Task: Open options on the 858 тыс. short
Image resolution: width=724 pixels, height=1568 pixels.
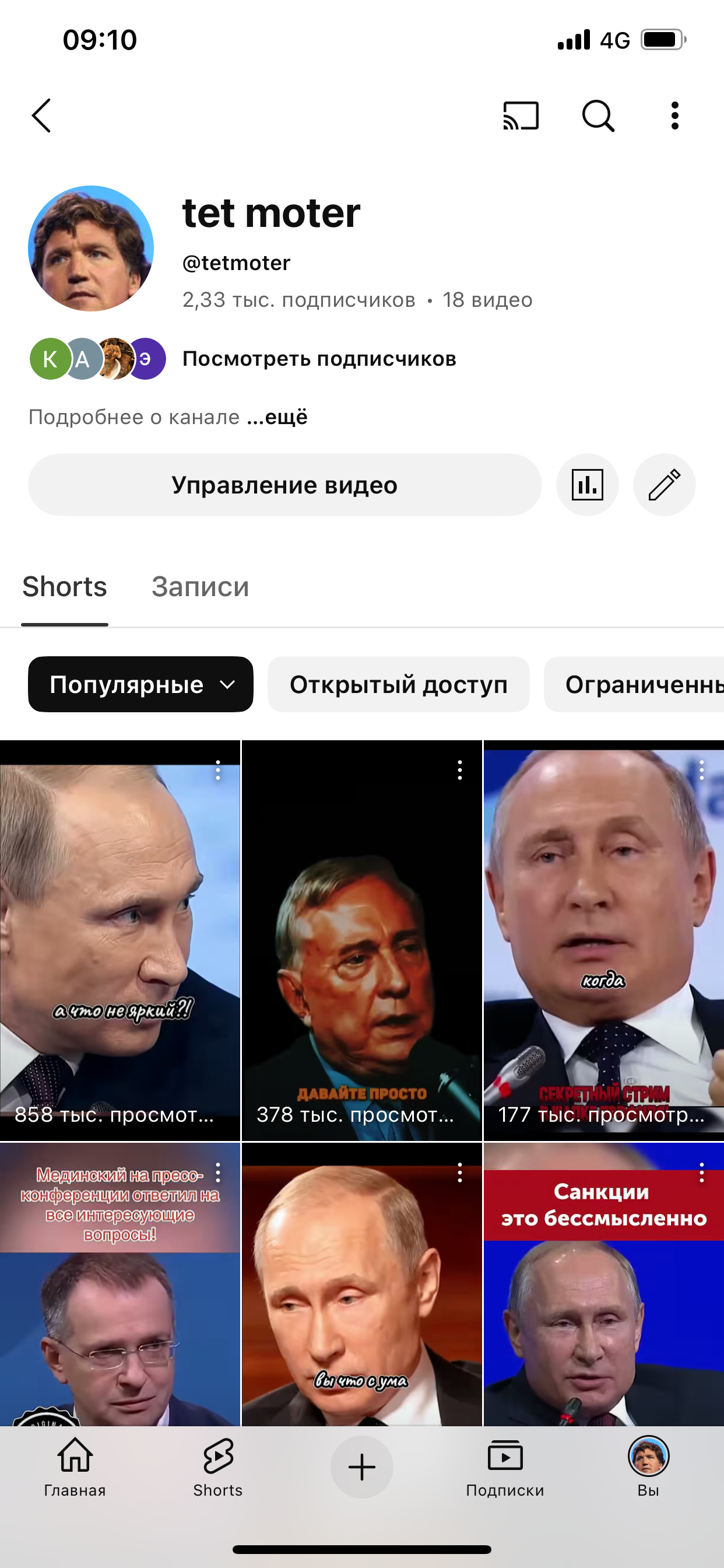Action: [x=218, y=770]
